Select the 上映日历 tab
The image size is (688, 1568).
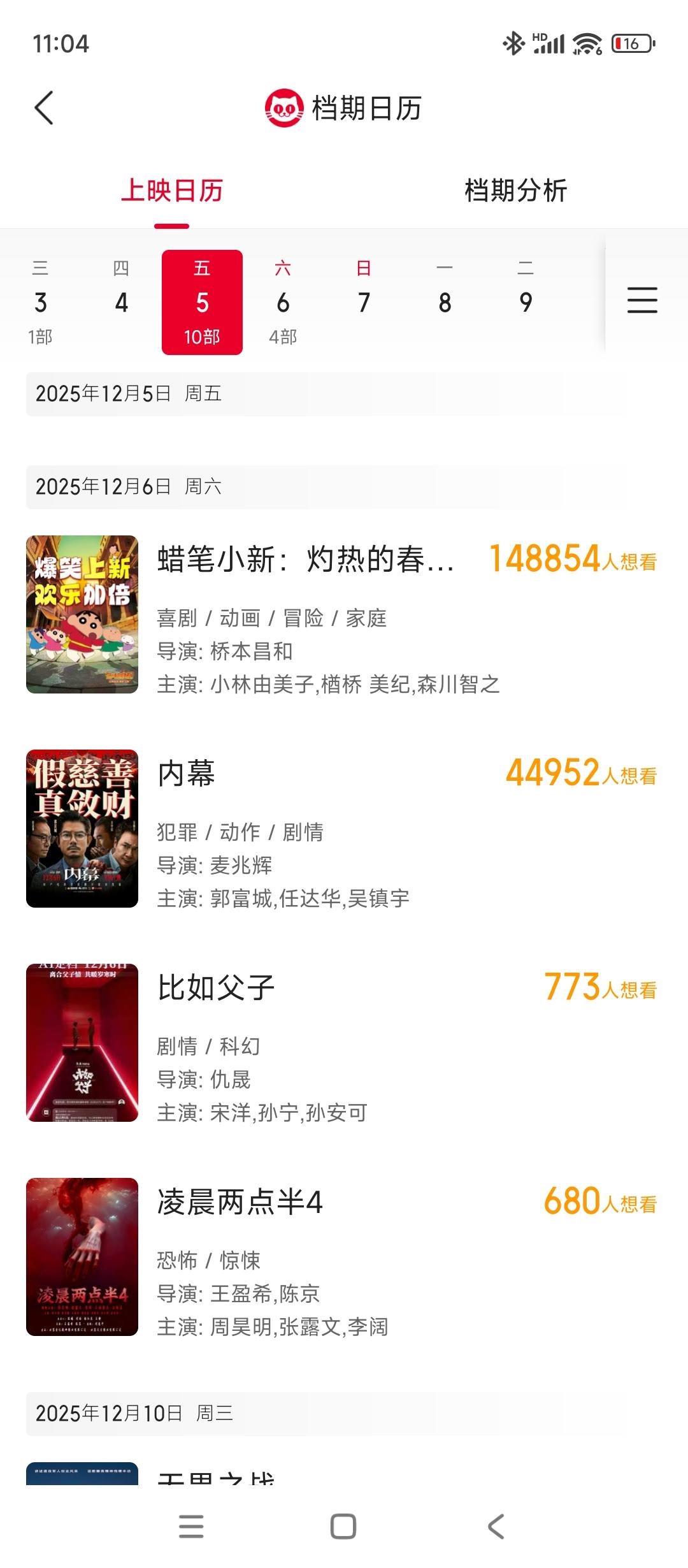click(171, 191)
